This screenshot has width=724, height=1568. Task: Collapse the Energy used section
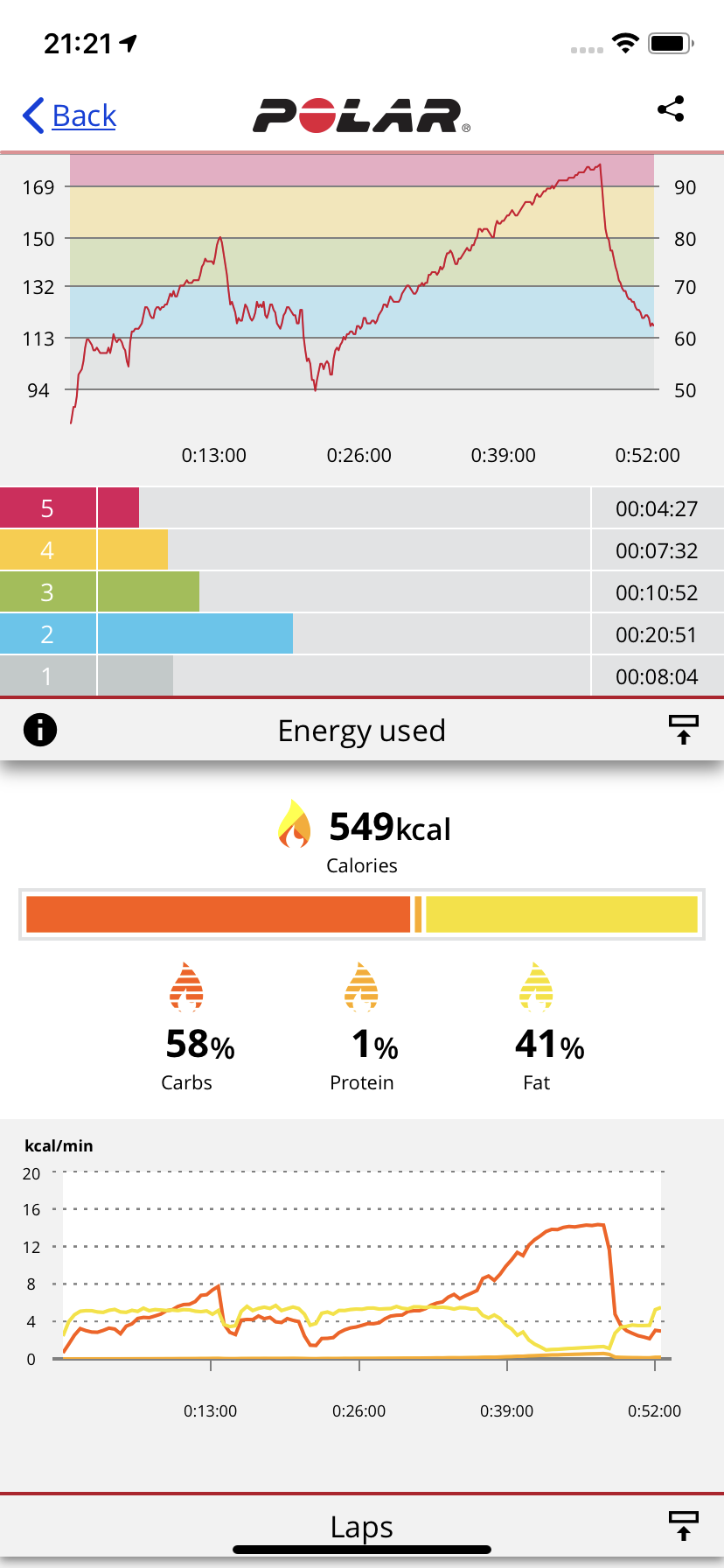(x=683, y=730)
